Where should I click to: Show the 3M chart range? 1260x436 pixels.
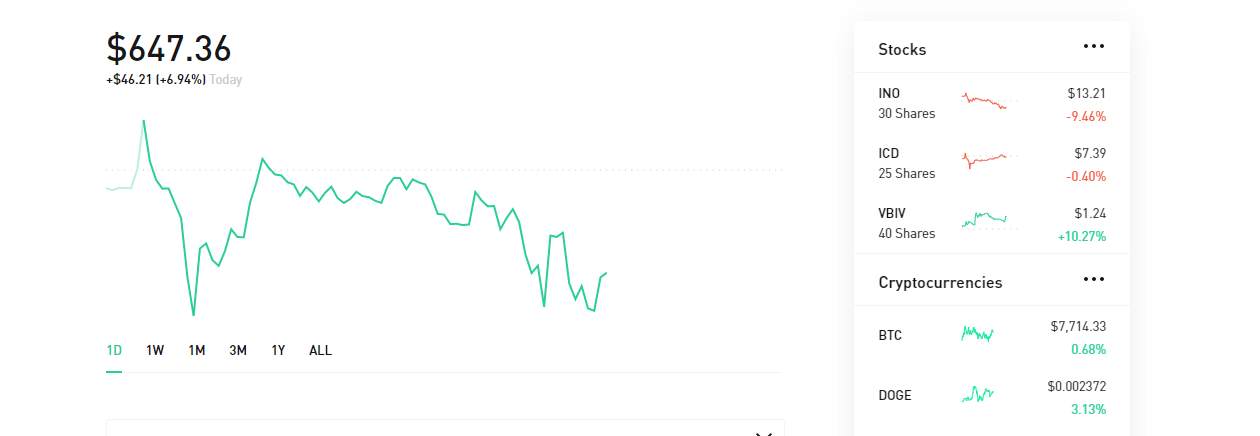tap(238, 351)
